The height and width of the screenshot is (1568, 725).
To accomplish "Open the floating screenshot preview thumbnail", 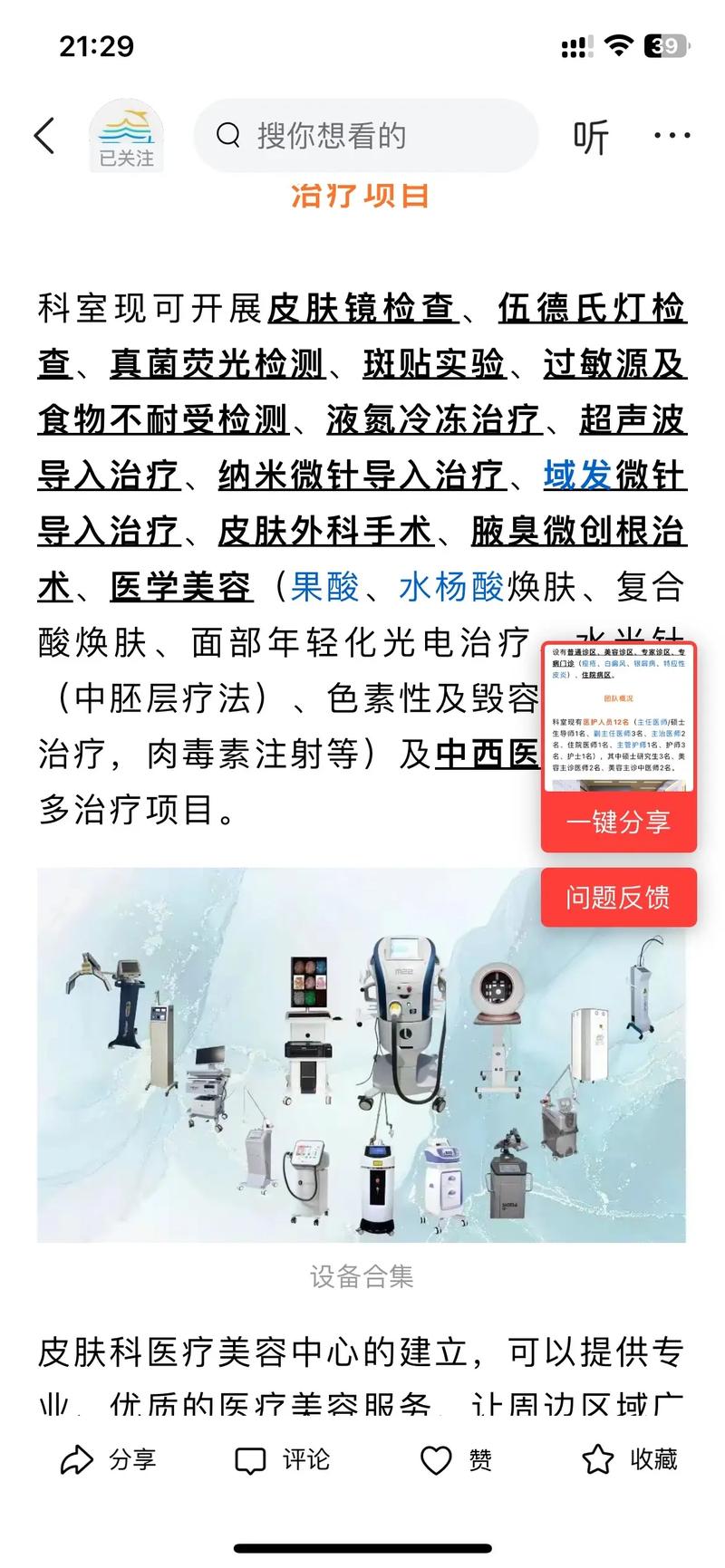I will (619, 717).
